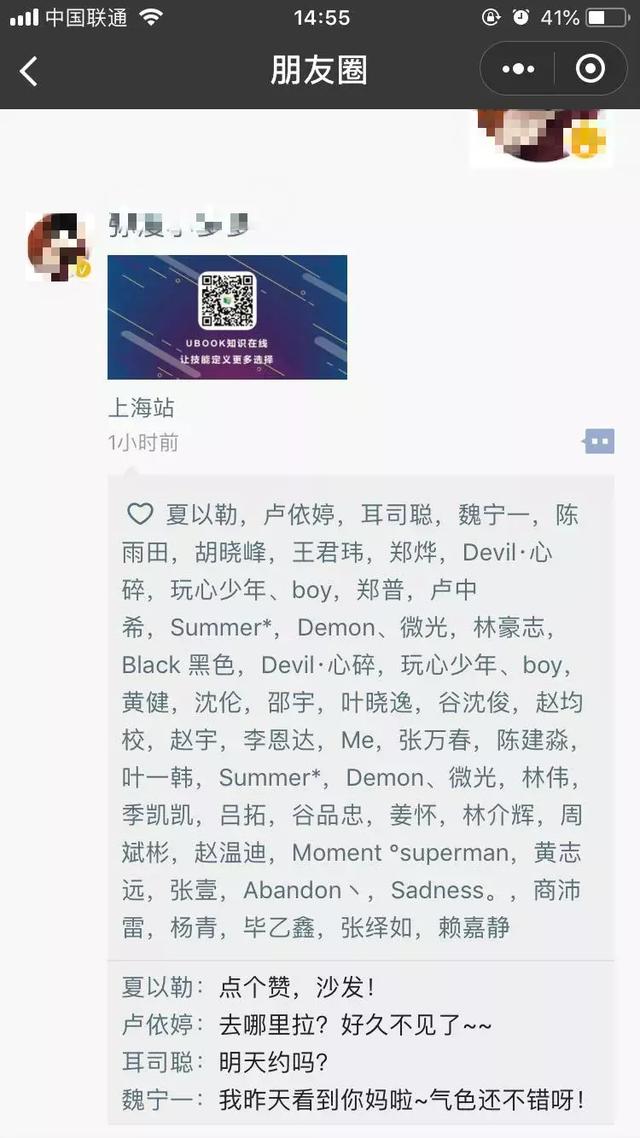This screenshot has width=640, height=1138.
Task: Reply to 卢依婷's comment 去哪里拉
Action: coord(356,1025)
